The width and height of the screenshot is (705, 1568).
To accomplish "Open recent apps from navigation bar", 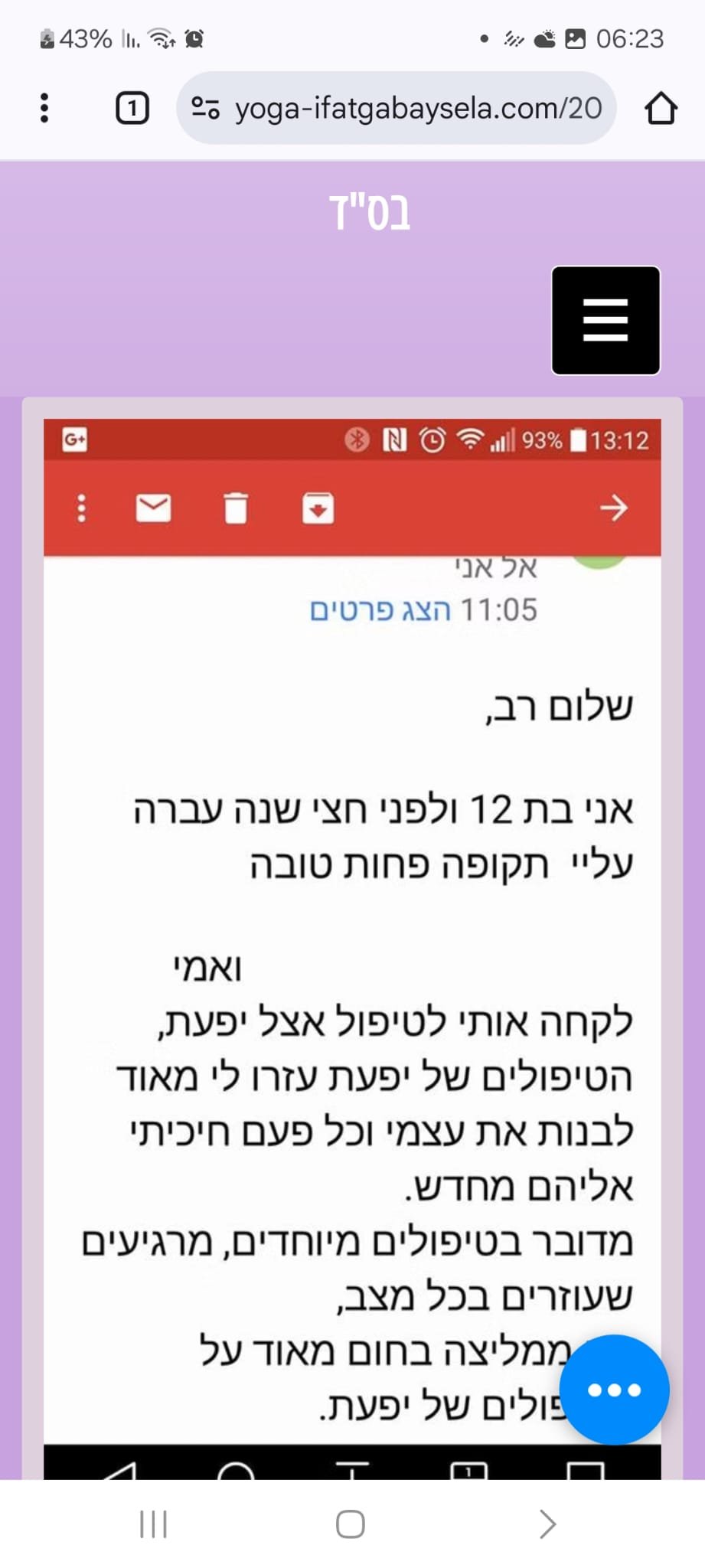I will pos(153,1524).
